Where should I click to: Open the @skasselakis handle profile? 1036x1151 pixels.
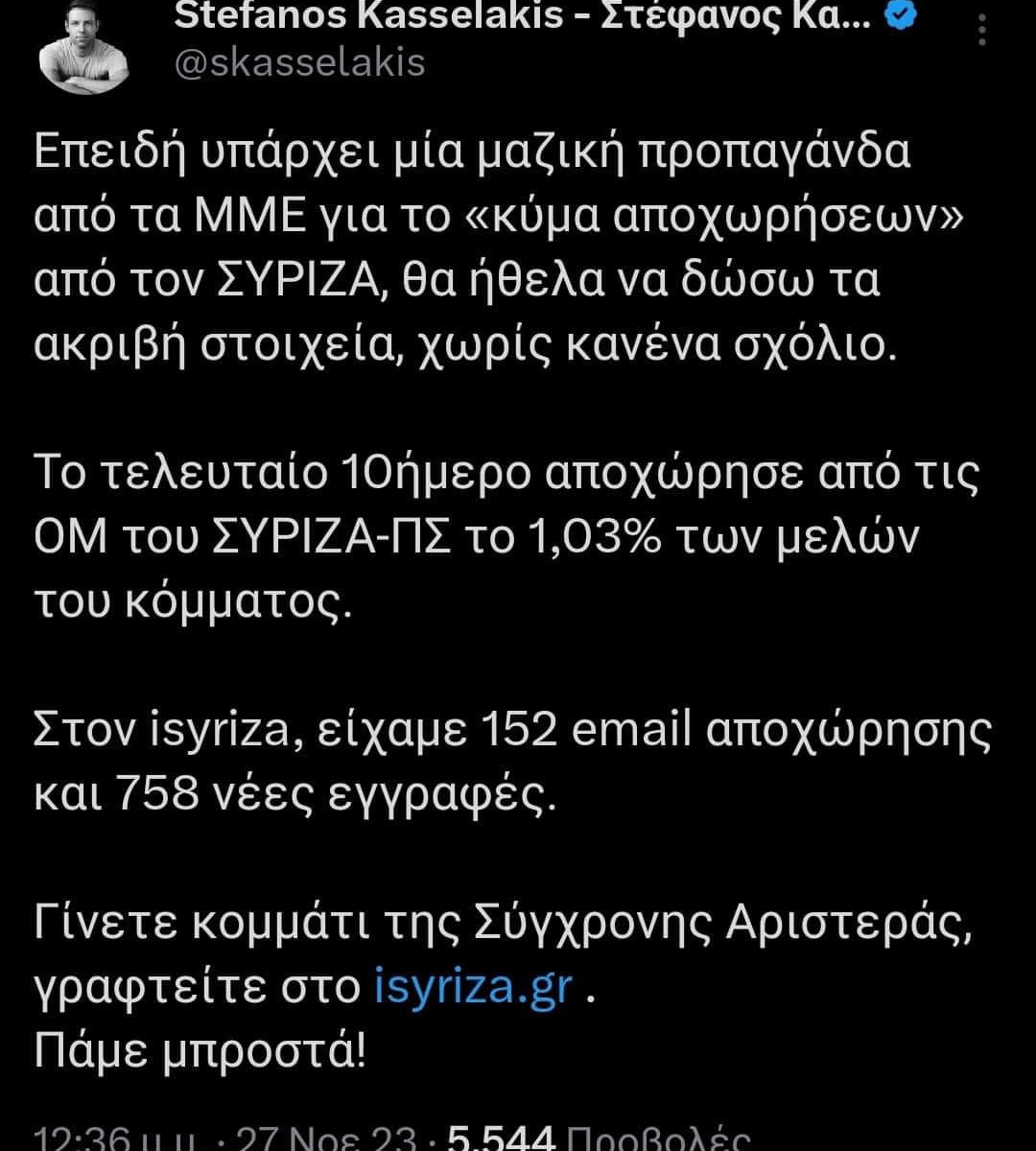[299, 63]
